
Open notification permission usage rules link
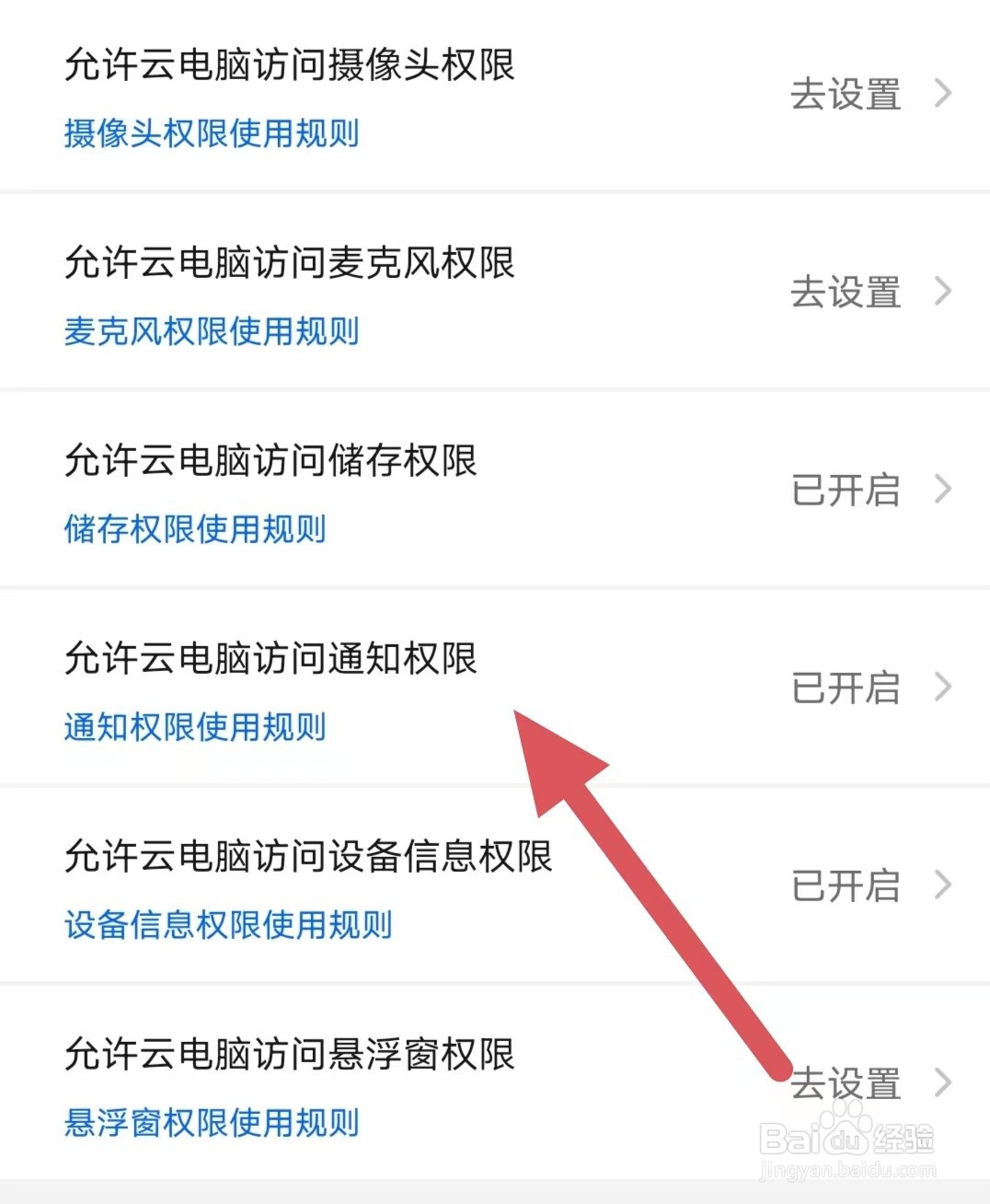point(194,727)
